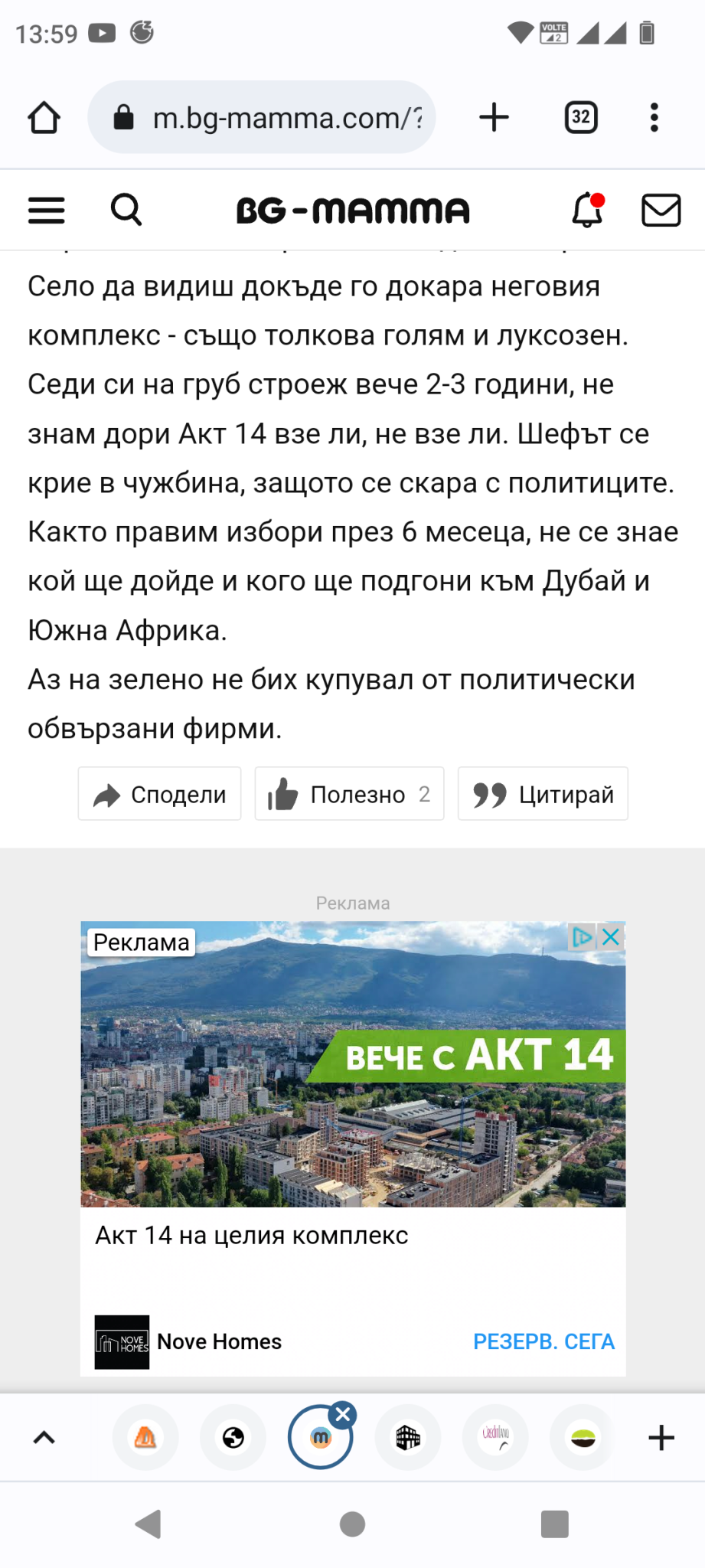Mark the post as Полезно
The height and width of the screenshot is (1568, 705).
(349, 794)
